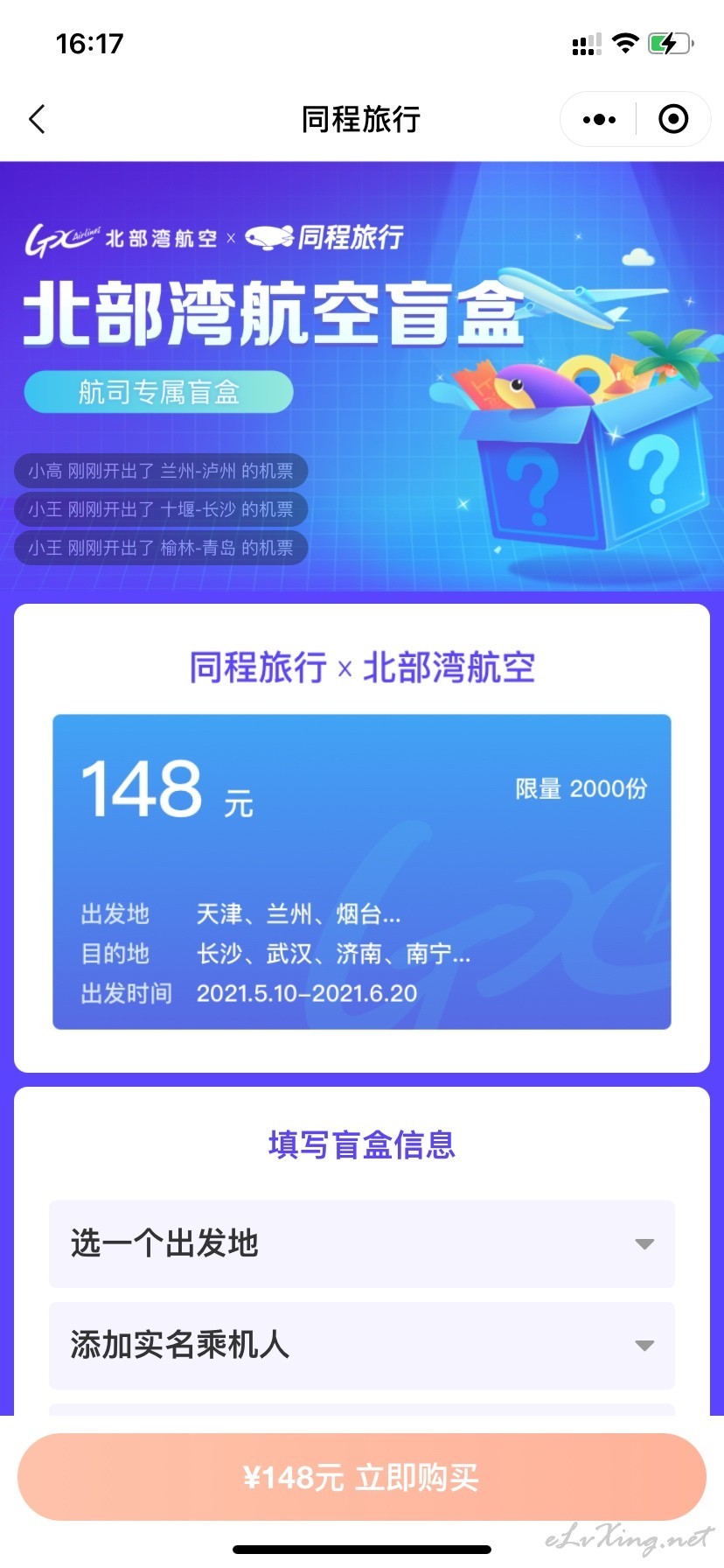Tap ¥148元 立即购买 button

pos(362,1478)
